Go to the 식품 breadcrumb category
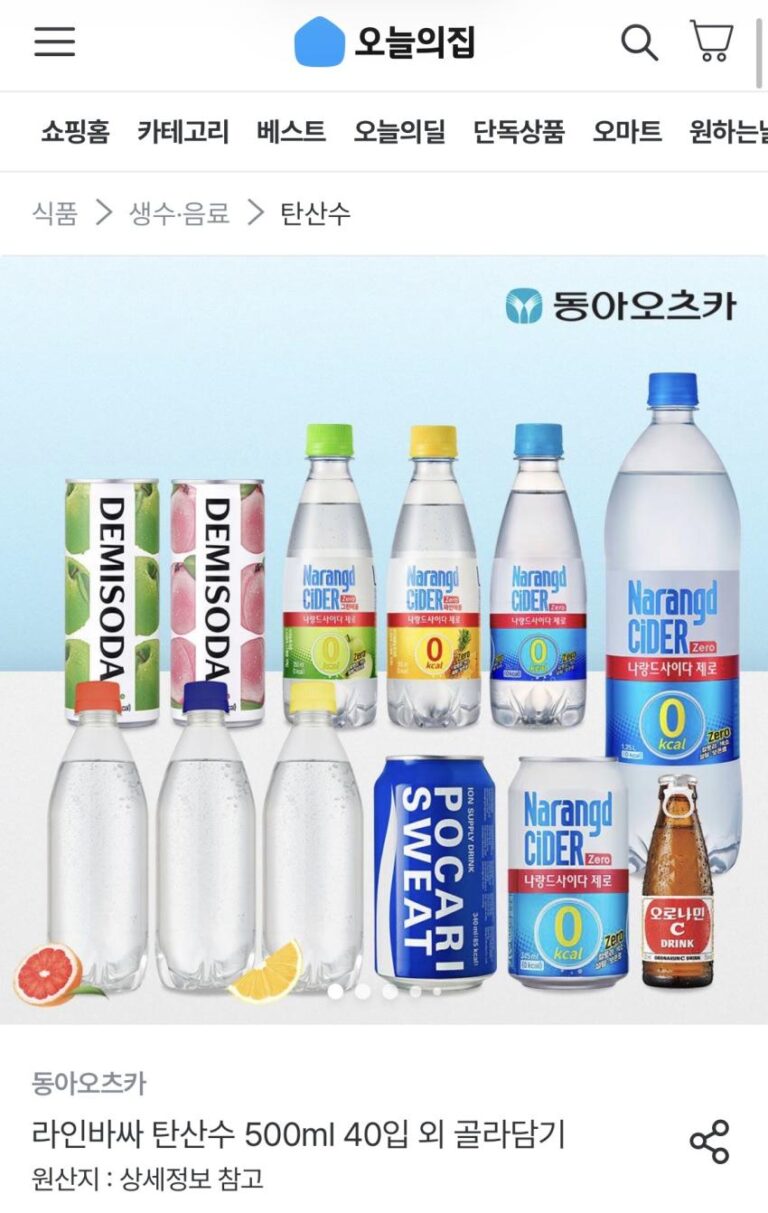This screenshot has height=1213, width=768. [54, 213]
